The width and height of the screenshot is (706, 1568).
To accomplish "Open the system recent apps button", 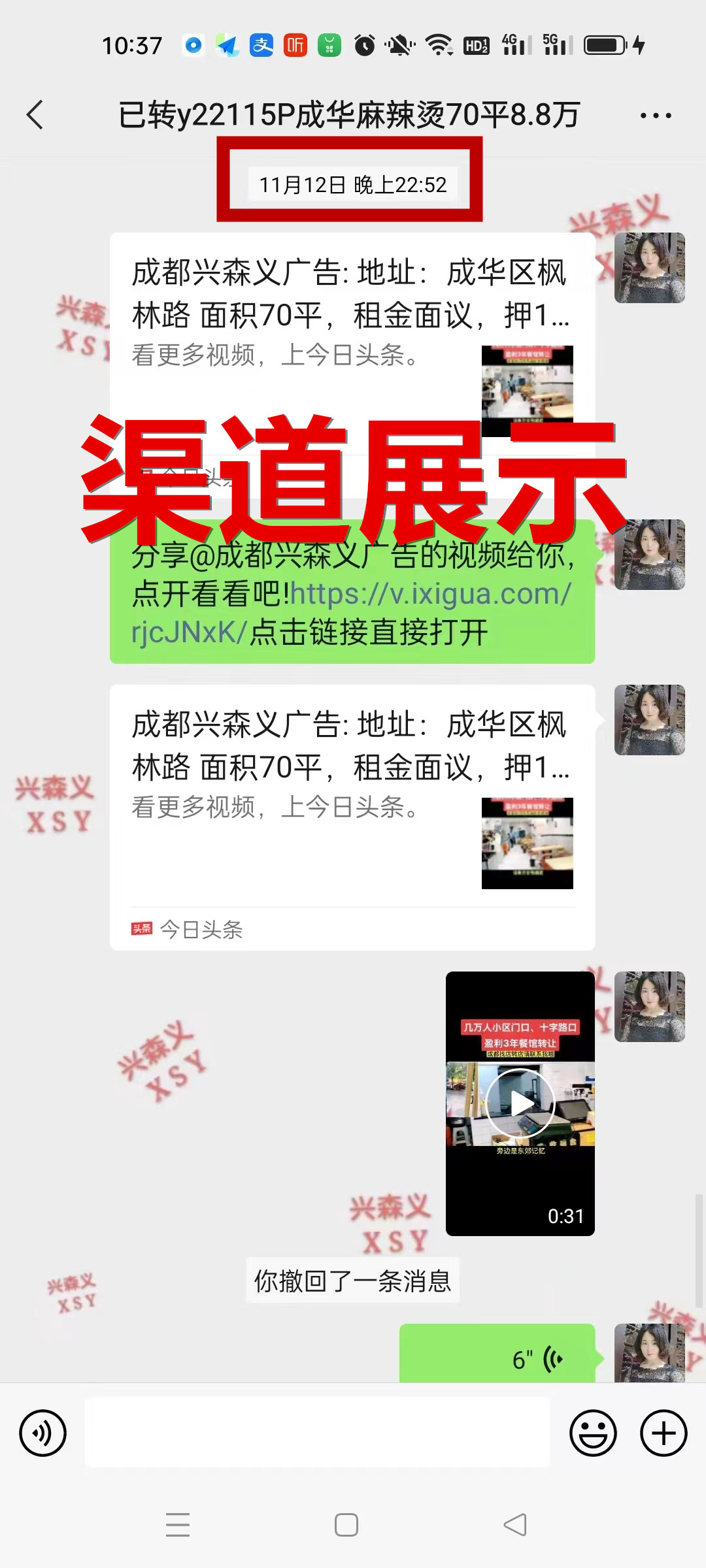I will [178, 1525].
